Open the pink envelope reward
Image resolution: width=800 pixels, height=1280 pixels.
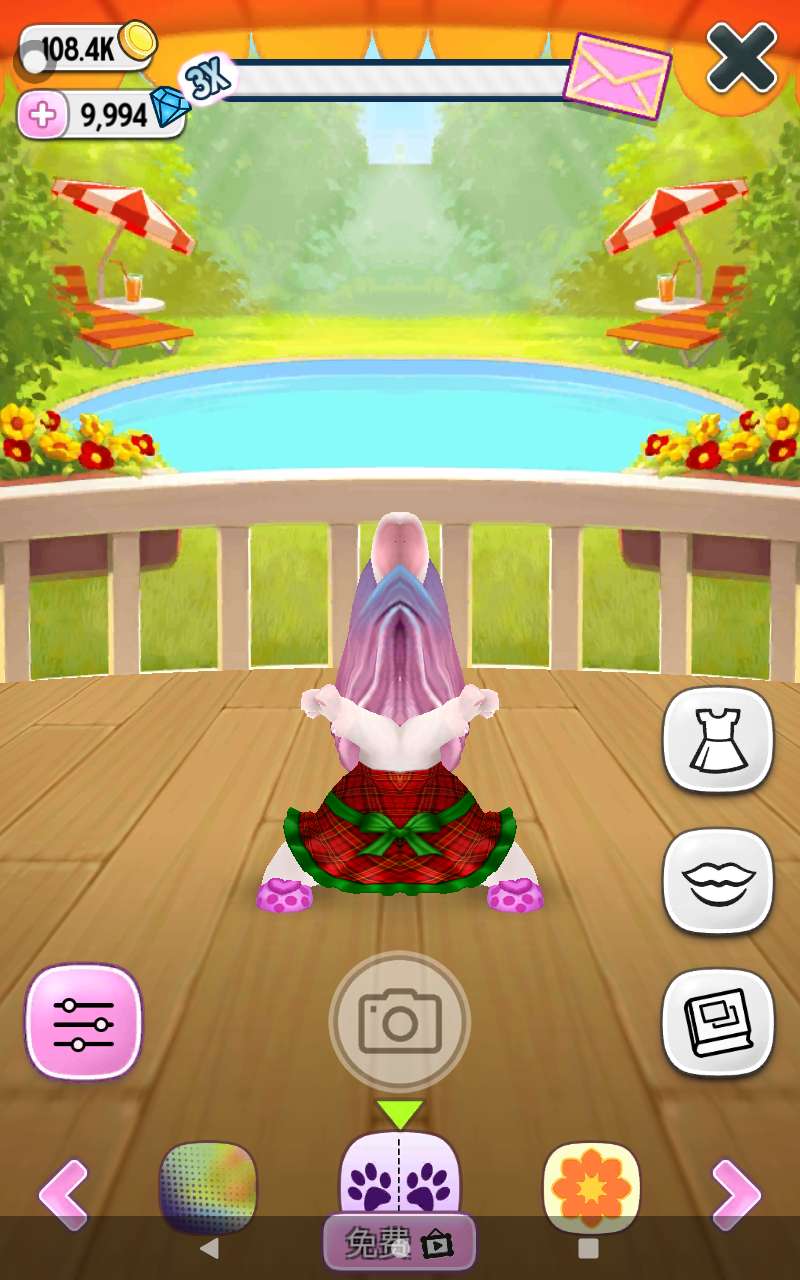tap(616, 75)
